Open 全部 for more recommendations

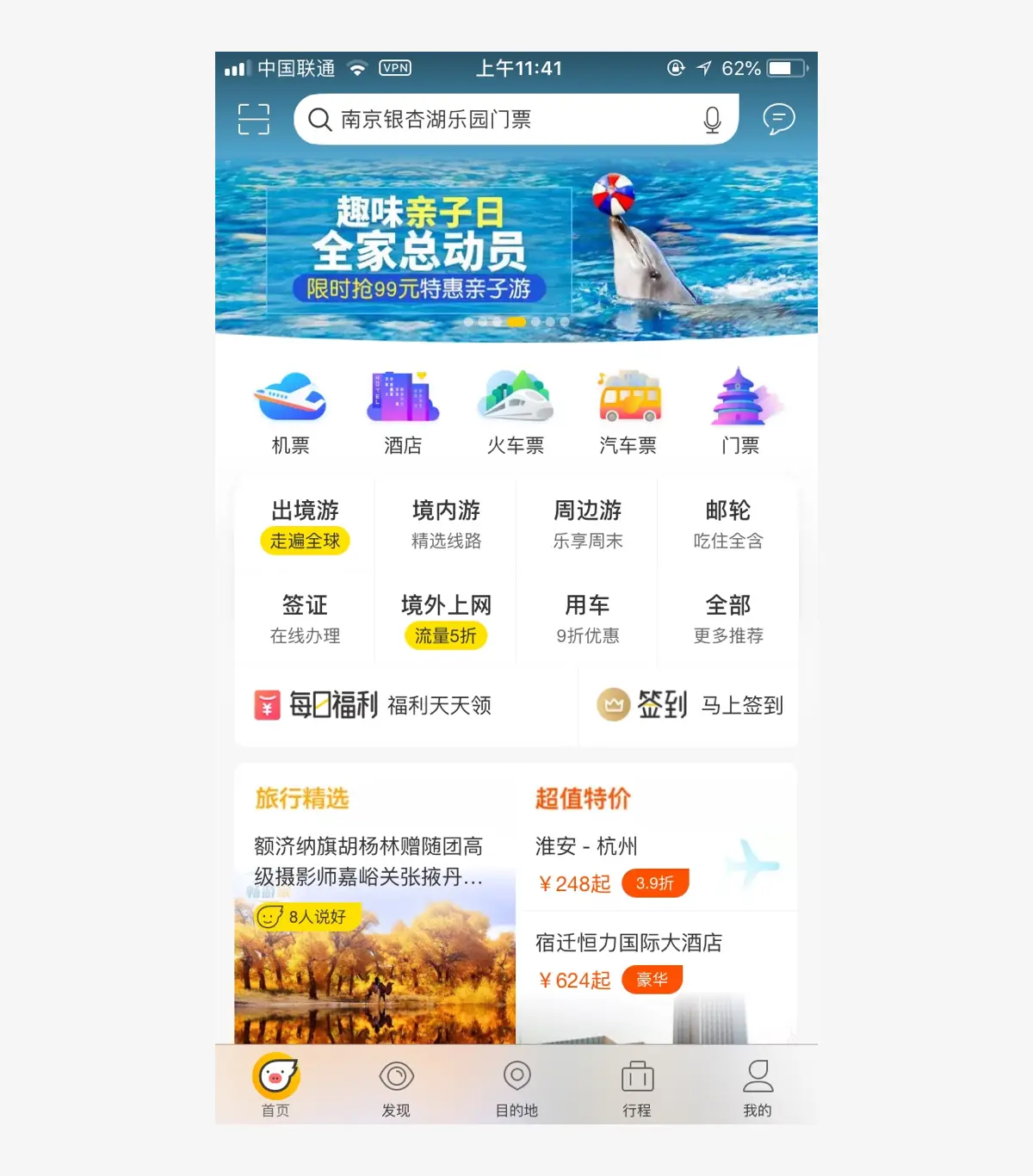[728, 618]
